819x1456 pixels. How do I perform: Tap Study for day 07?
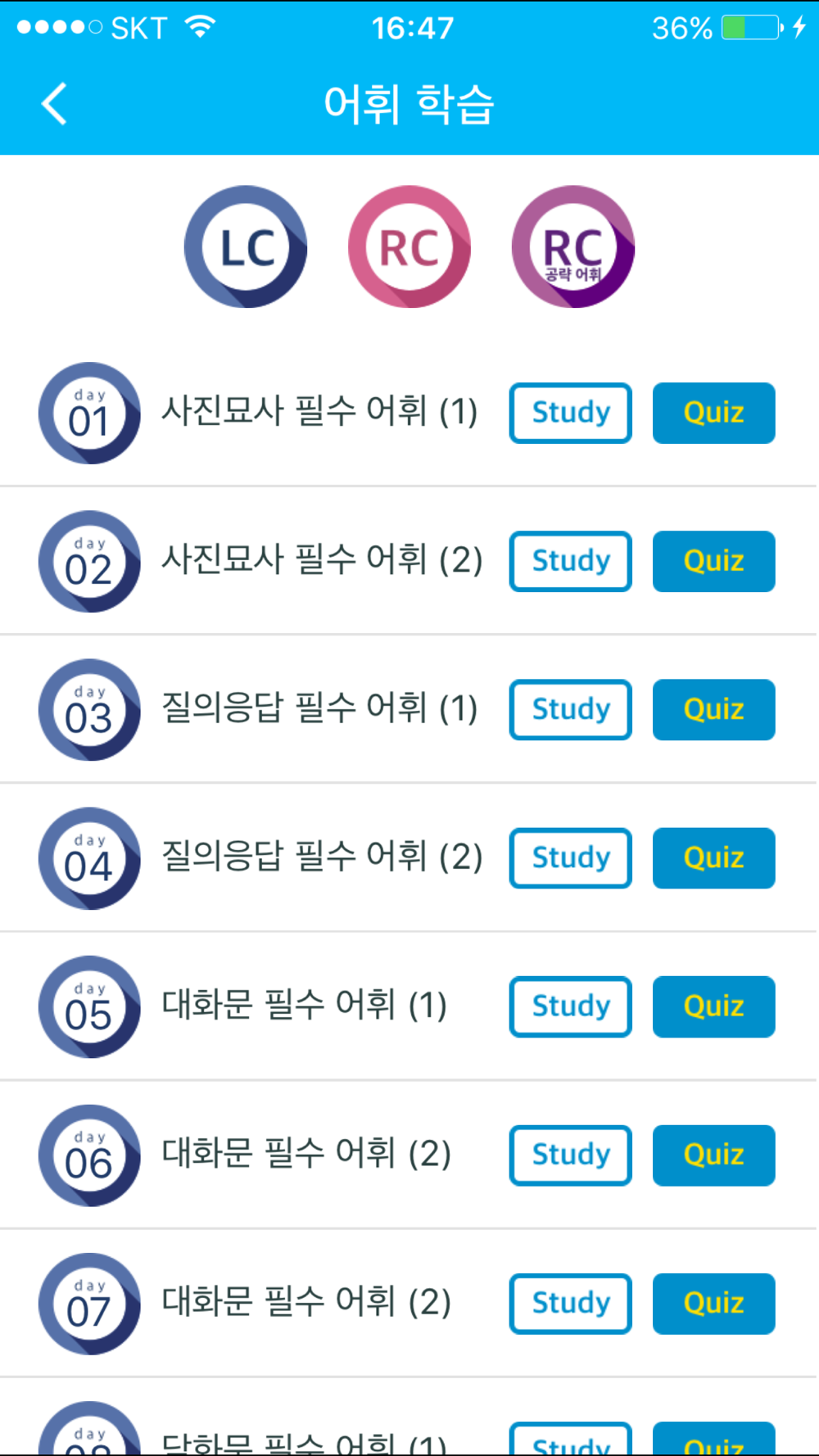pos(571,1304)
